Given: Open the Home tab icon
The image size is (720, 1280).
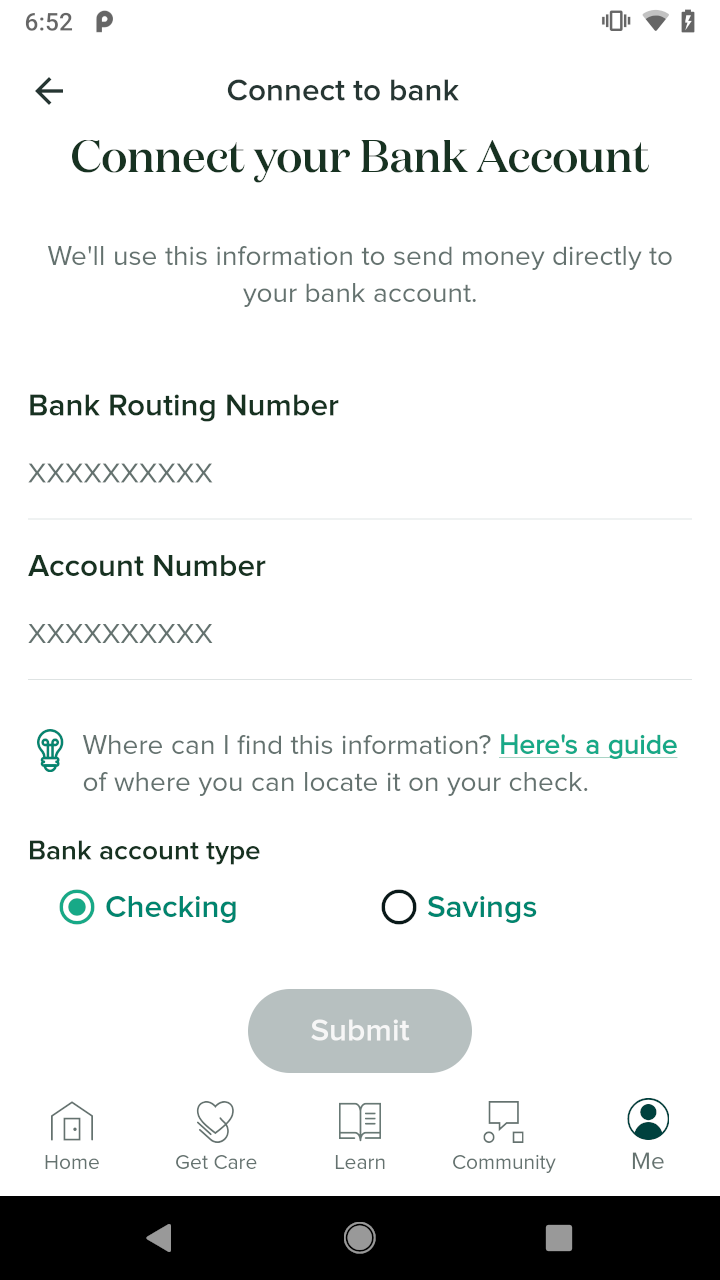Looking at the screenshot, I should click(71, 1133).
